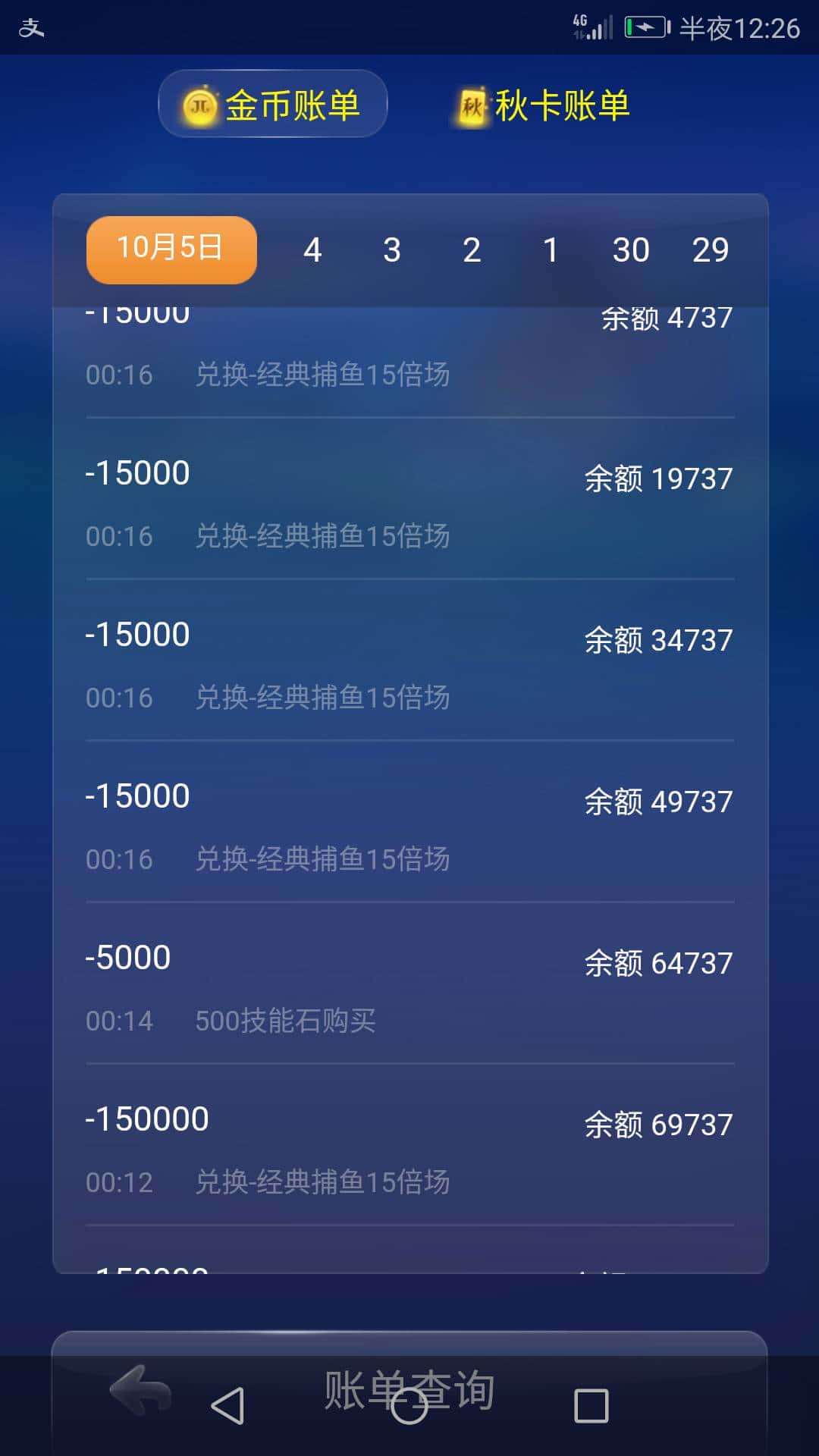The width and height of the screenshot is (819, 1456).
Task: Select date 1 in the date row
Action: pyautogui.click(x=551, y=249)
